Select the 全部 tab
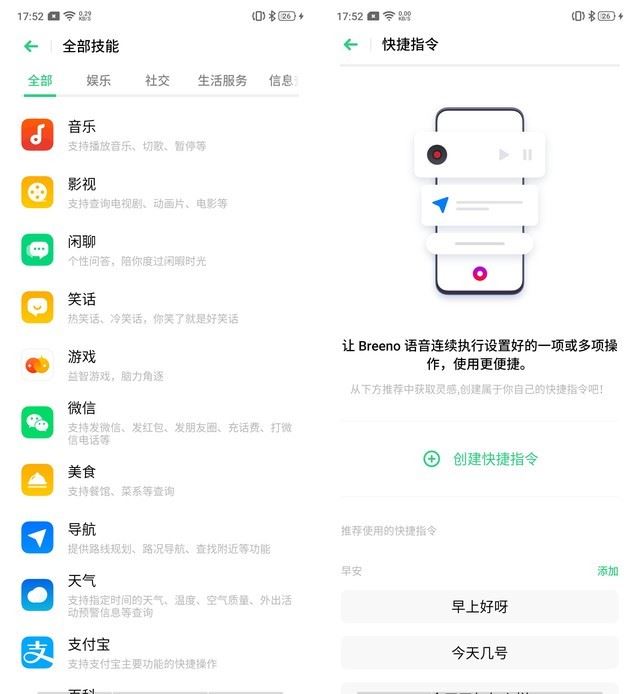This screenshot has height=694, width=640. pos(40,81)
